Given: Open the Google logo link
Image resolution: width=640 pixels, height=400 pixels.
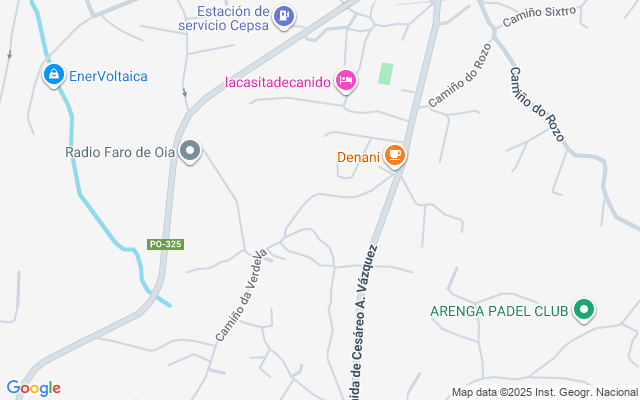Looking at the screenshot, I should pos(33,388).
